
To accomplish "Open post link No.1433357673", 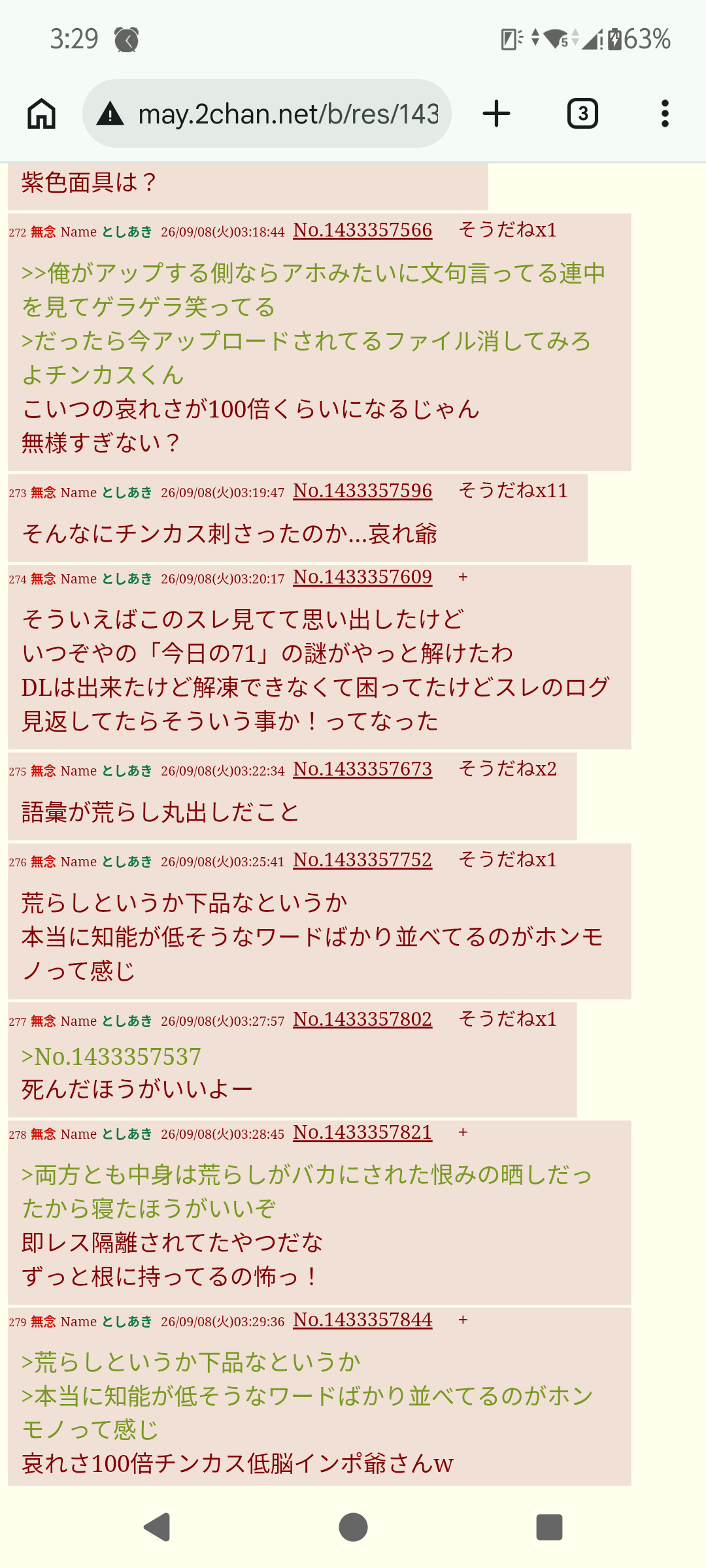I will (363, 769).
